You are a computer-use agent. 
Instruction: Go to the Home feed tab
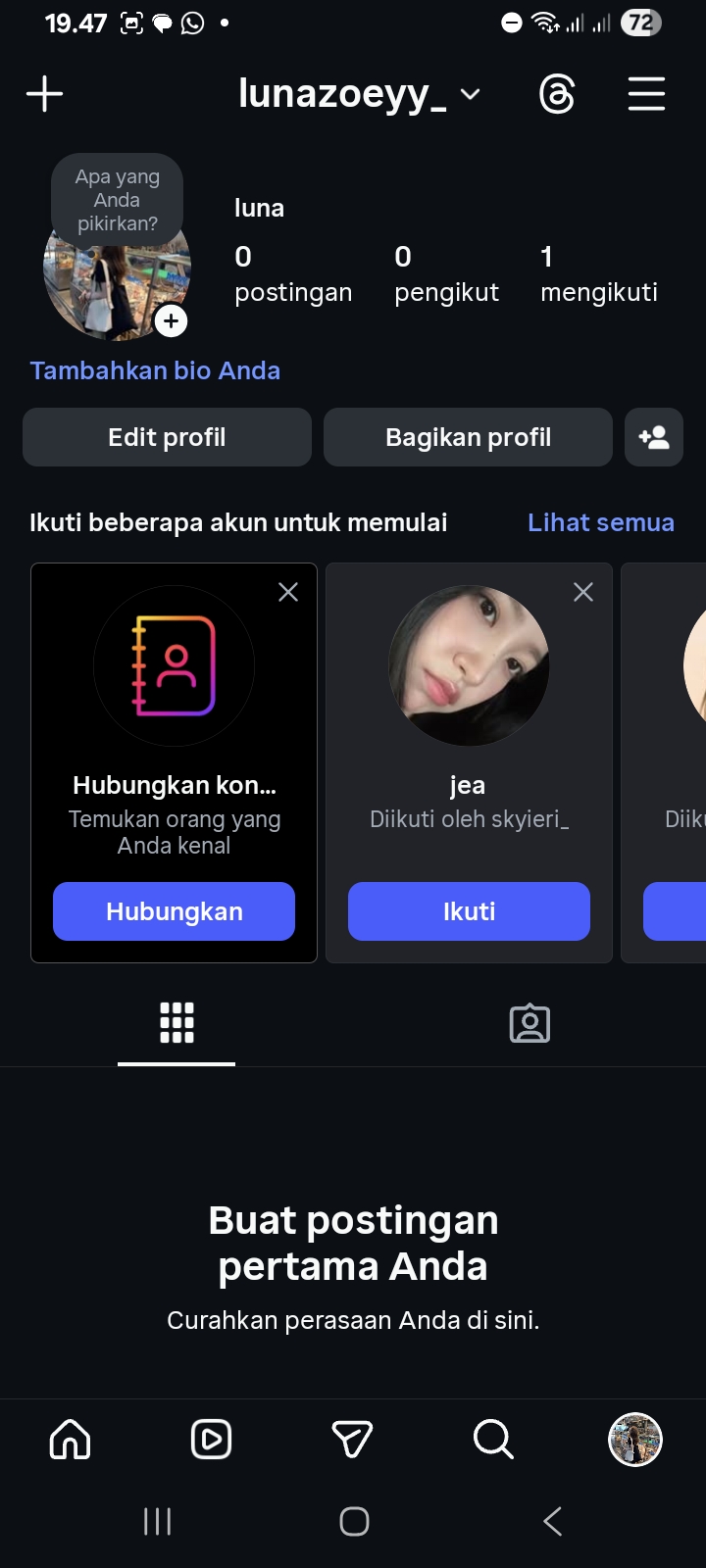[70, 1440]
